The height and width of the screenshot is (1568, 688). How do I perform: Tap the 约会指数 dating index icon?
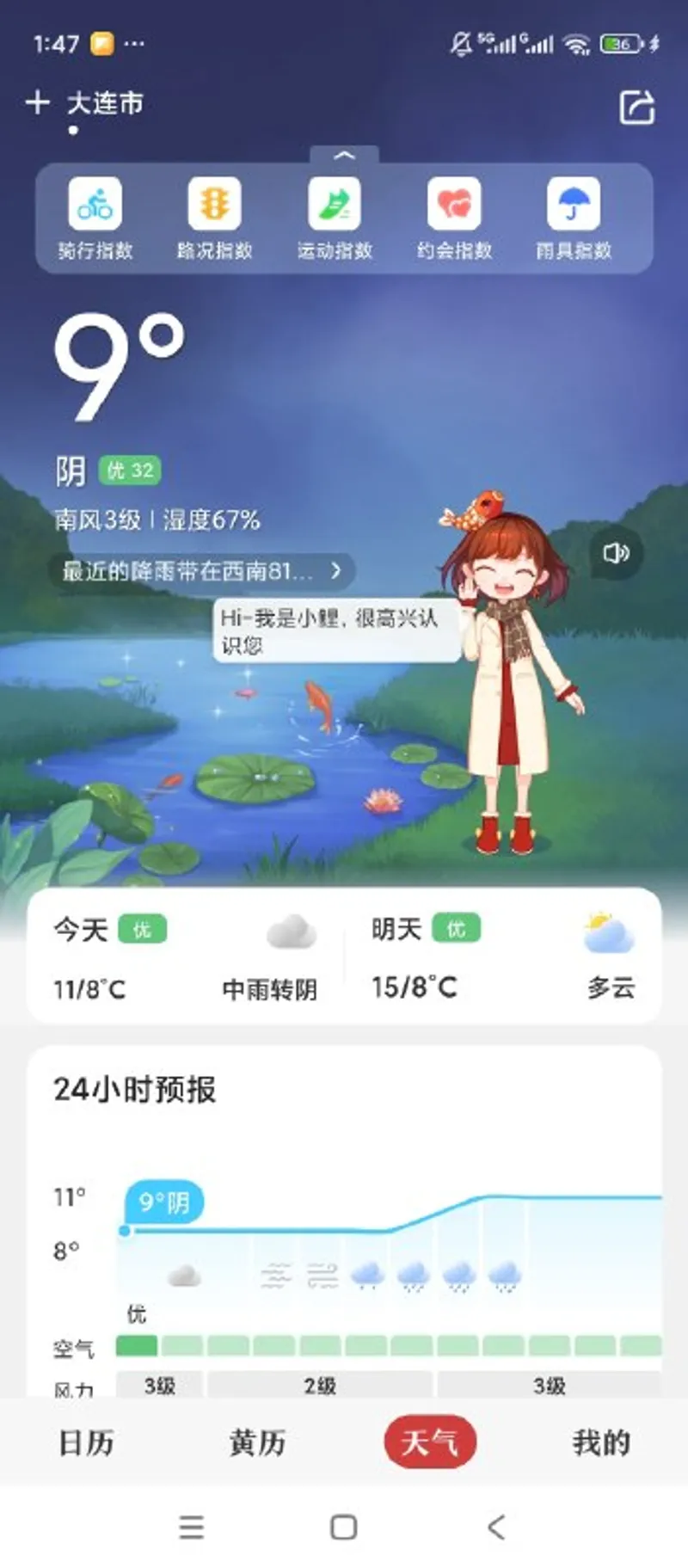point(456,206)
